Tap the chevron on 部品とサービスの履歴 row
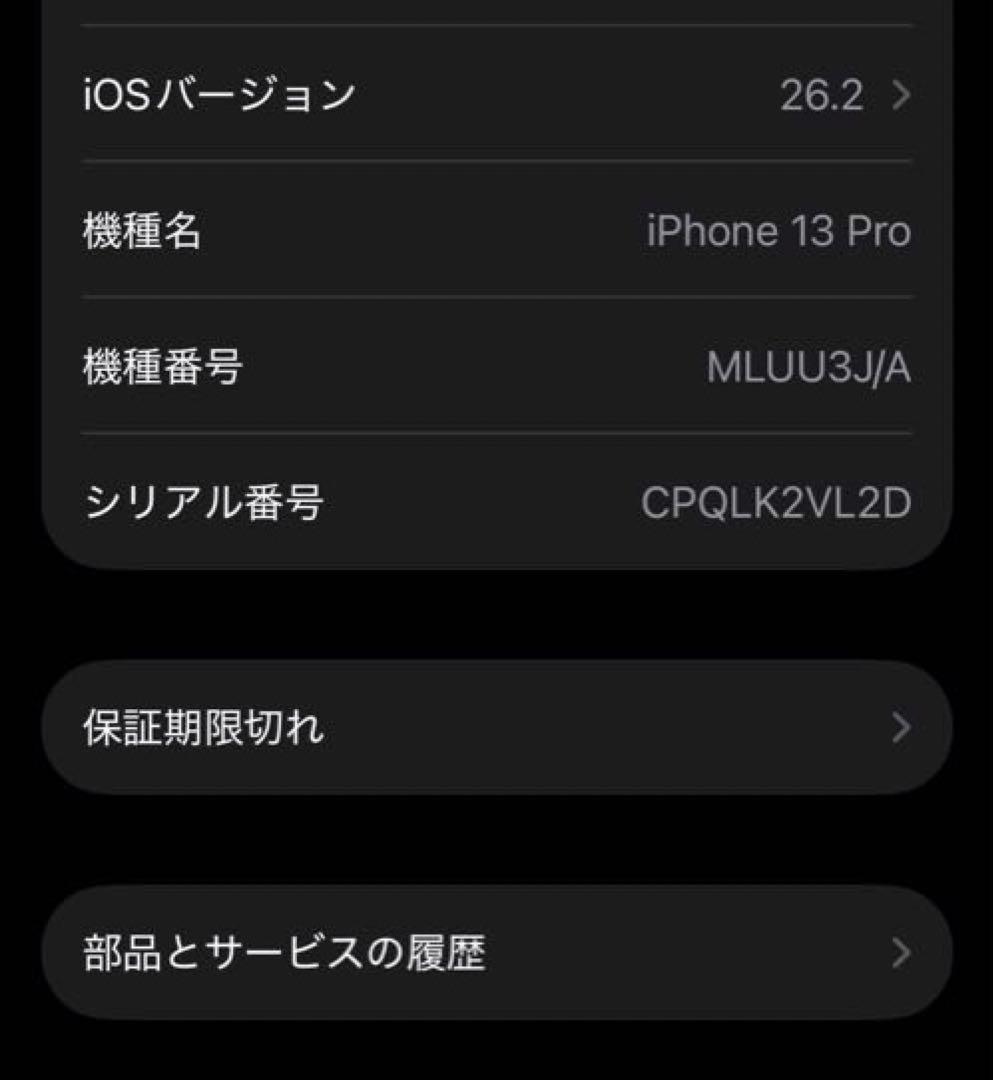Viewport: 993px width, 1080px height. [x=902, y=954]
